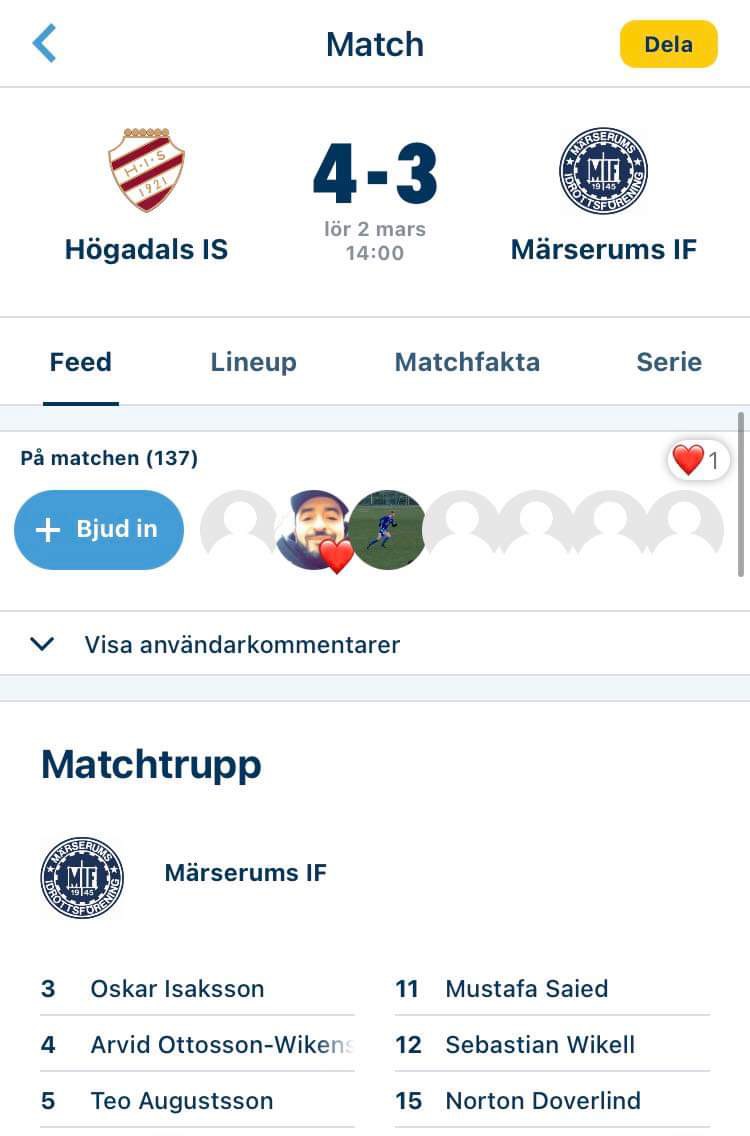This screenshot has height=1136, width=750.
Task: Select the Feed tab
Action: click(x=80, y=362)
